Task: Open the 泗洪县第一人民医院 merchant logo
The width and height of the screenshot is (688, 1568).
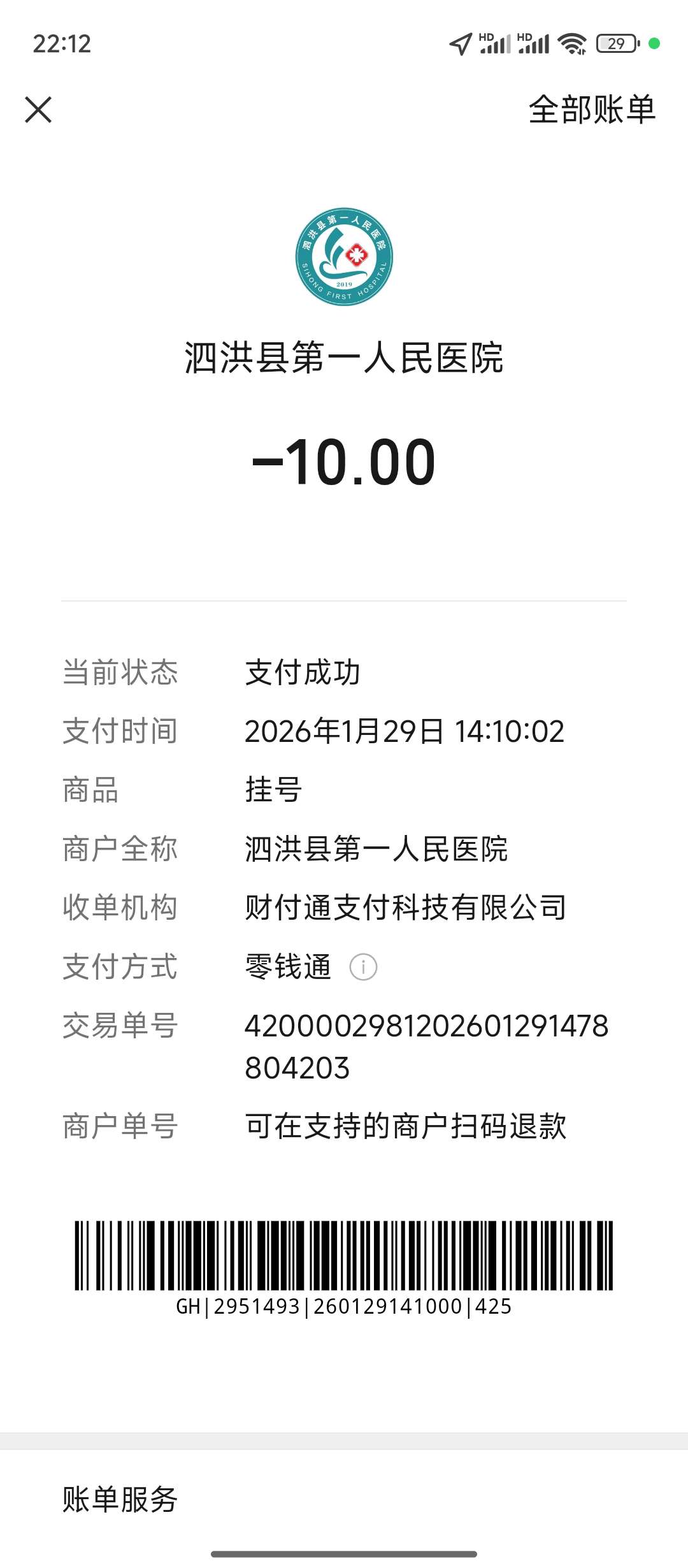Action: click(344, 257)
